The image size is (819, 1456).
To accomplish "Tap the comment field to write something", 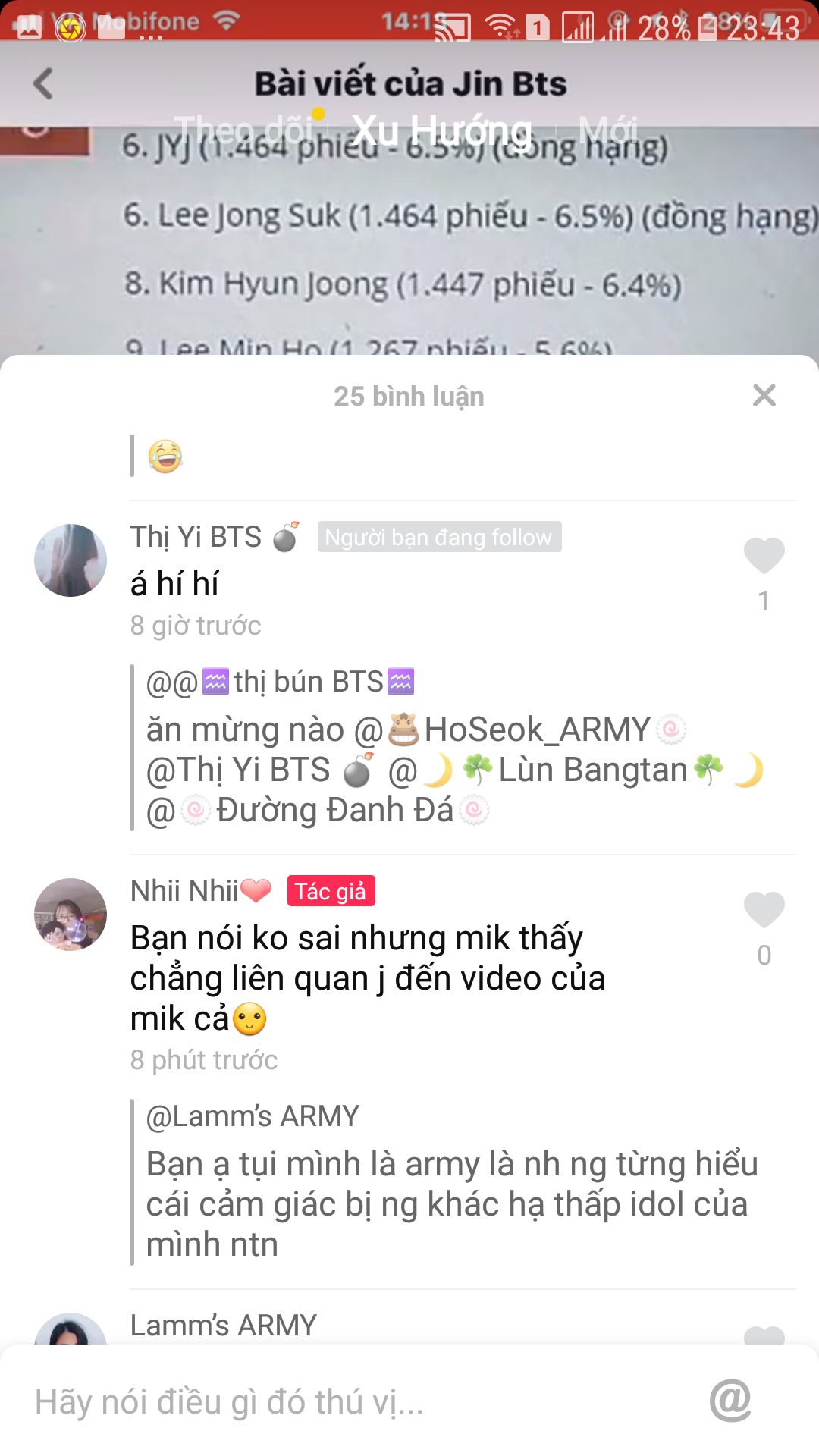I will click(x=364, y=1401).
